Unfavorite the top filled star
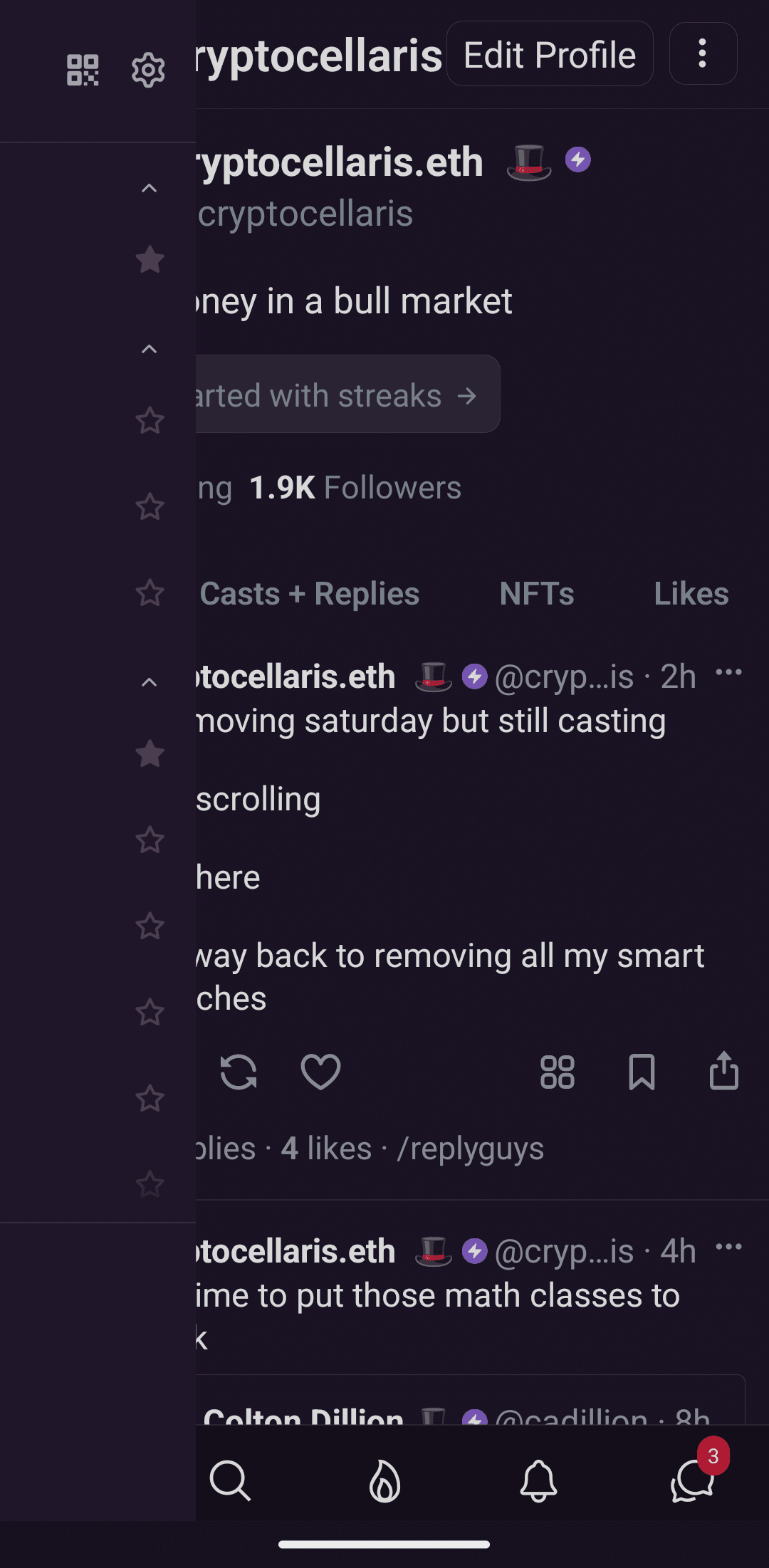Viewport: 769px width, 1568px height. pos(150,261)
